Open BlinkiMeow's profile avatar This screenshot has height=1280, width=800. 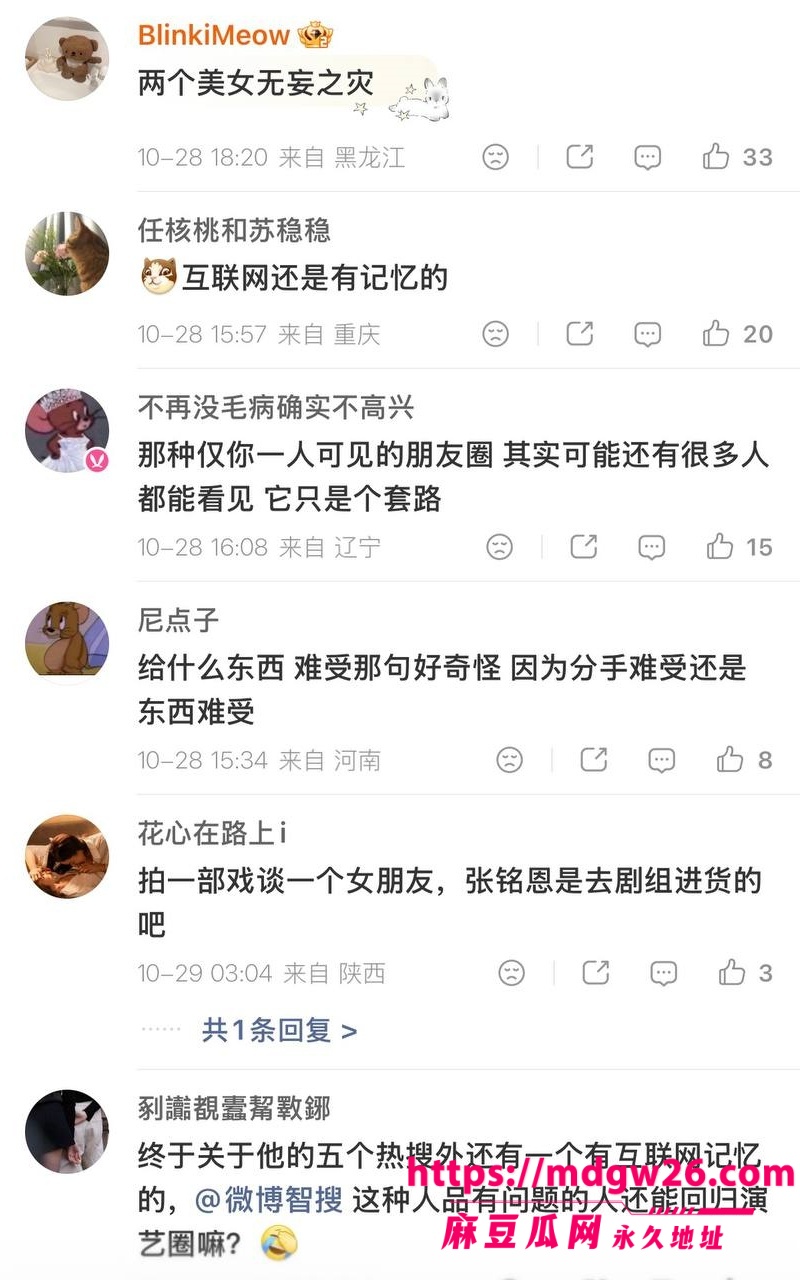[66, 59]
